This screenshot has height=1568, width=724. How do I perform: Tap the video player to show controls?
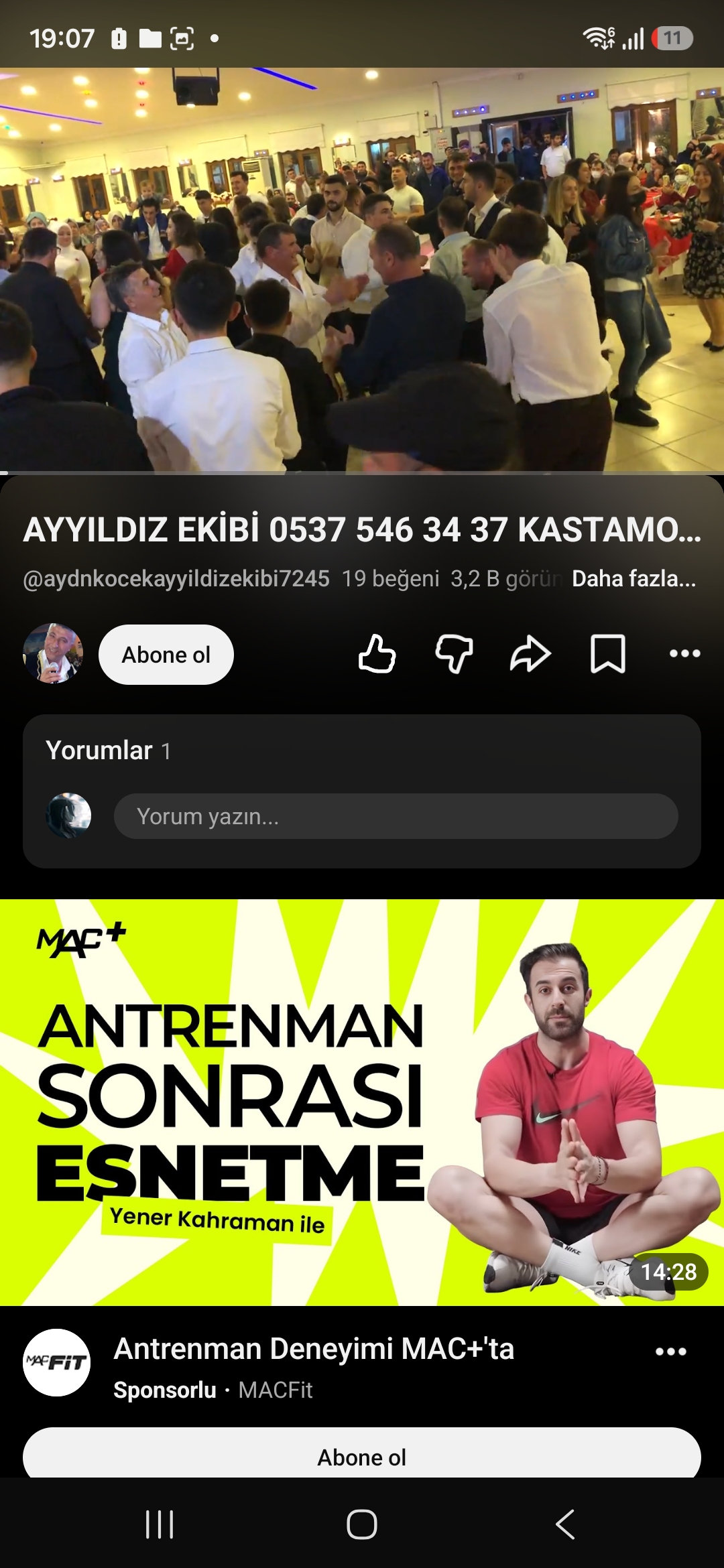point(362,270)
